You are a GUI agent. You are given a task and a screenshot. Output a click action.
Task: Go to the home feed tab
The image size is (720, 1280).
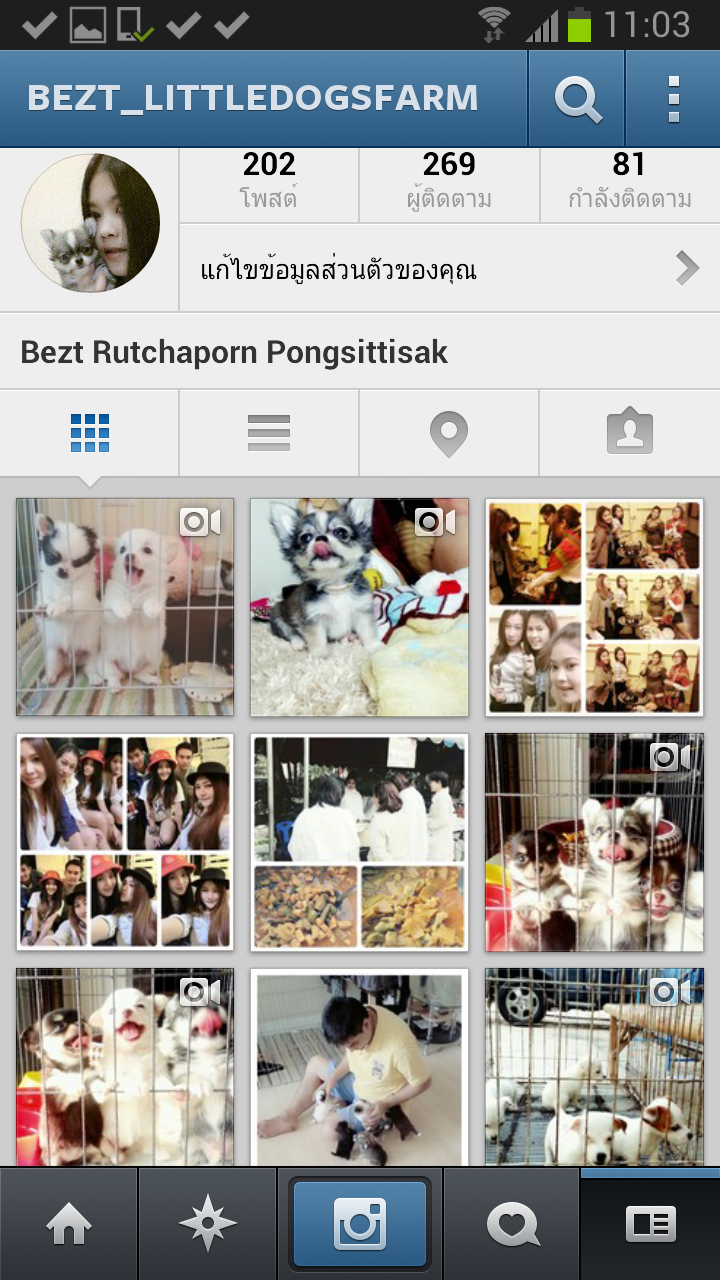point(69,1224)
